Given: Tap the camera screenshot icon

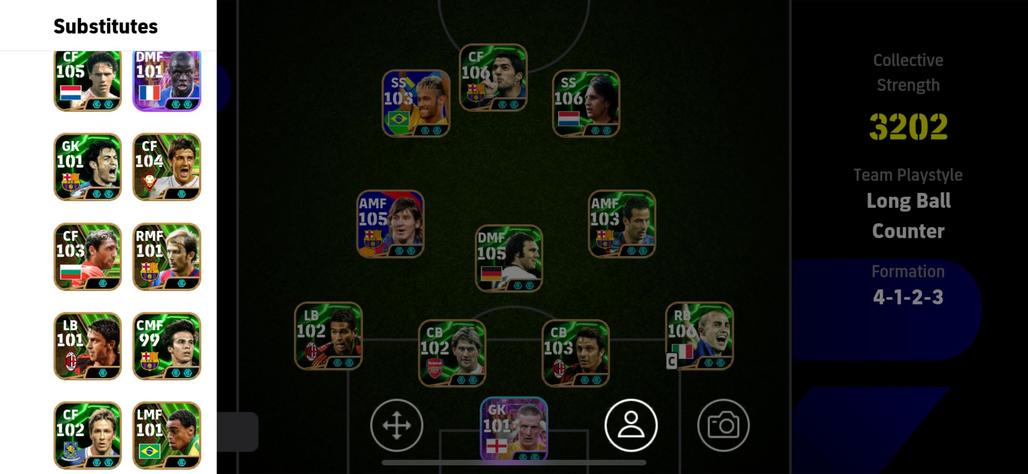Looking at the screenshot, I should click(x=723, y=425).
